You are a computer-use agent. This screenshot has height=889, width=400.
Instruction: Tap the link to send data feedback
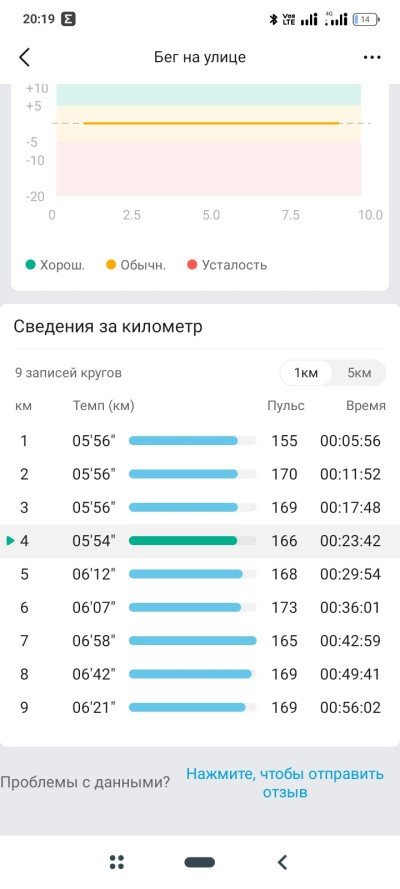[284, 782]
